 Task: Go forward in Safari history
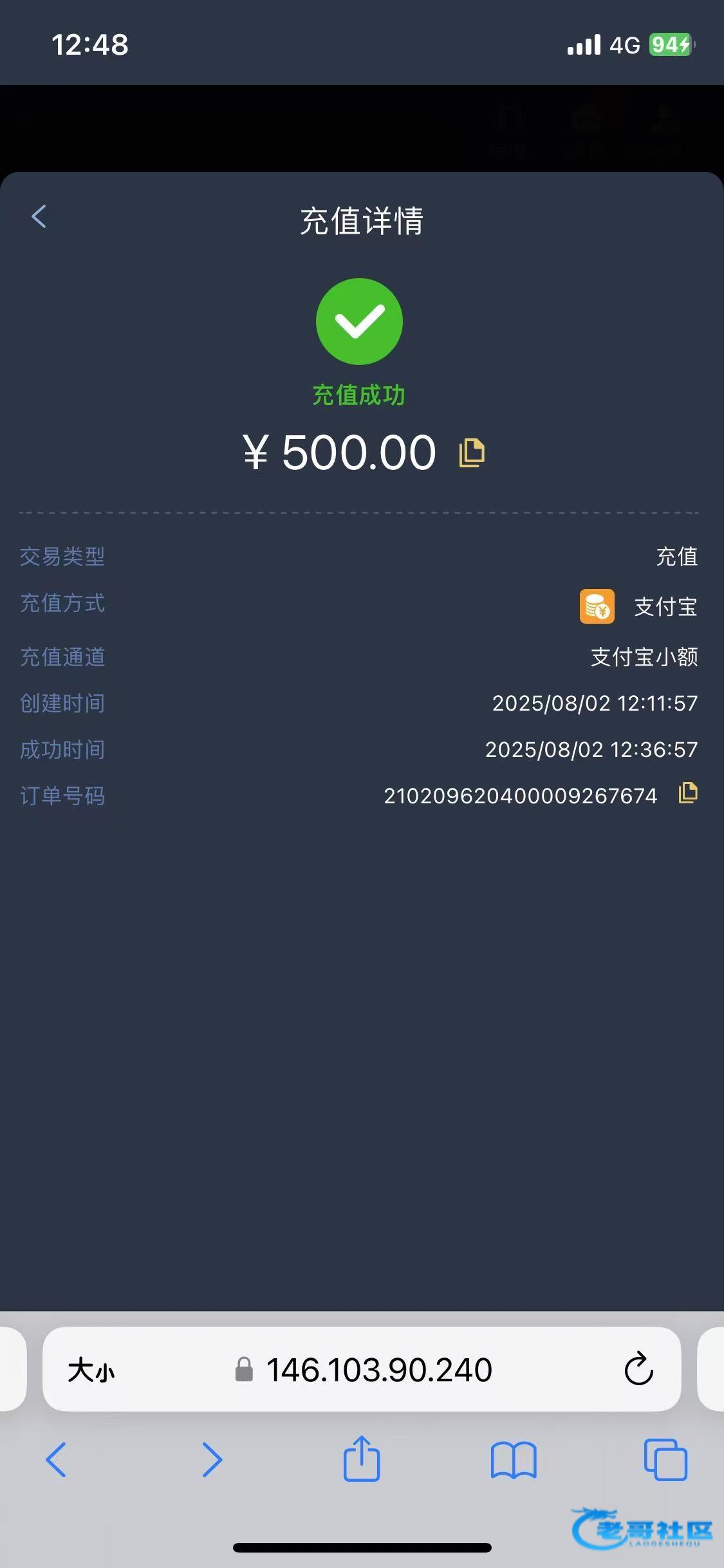(212, 1459)
